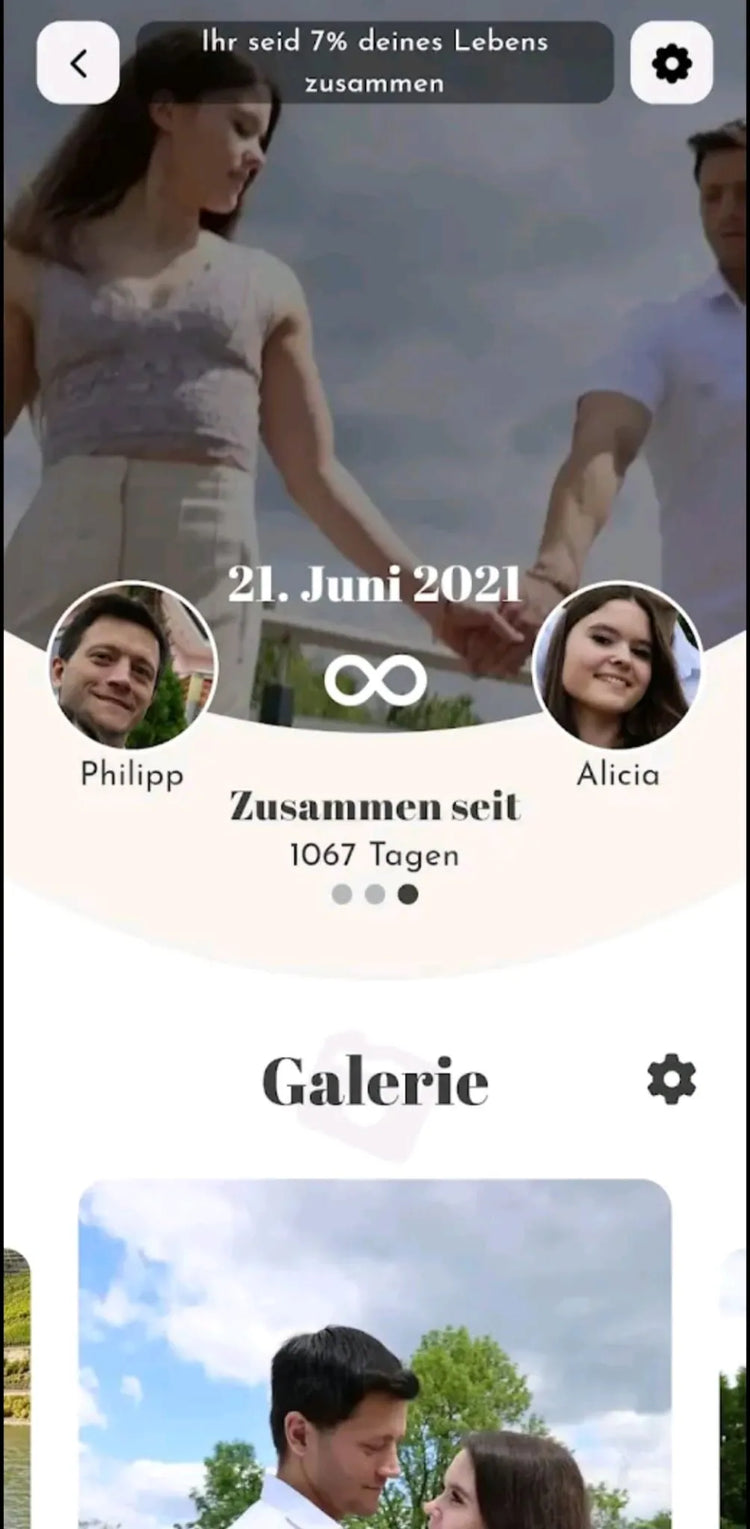Go back with the top-left arrow
The width and height of the screenshot is (750, 1529).
78,63
